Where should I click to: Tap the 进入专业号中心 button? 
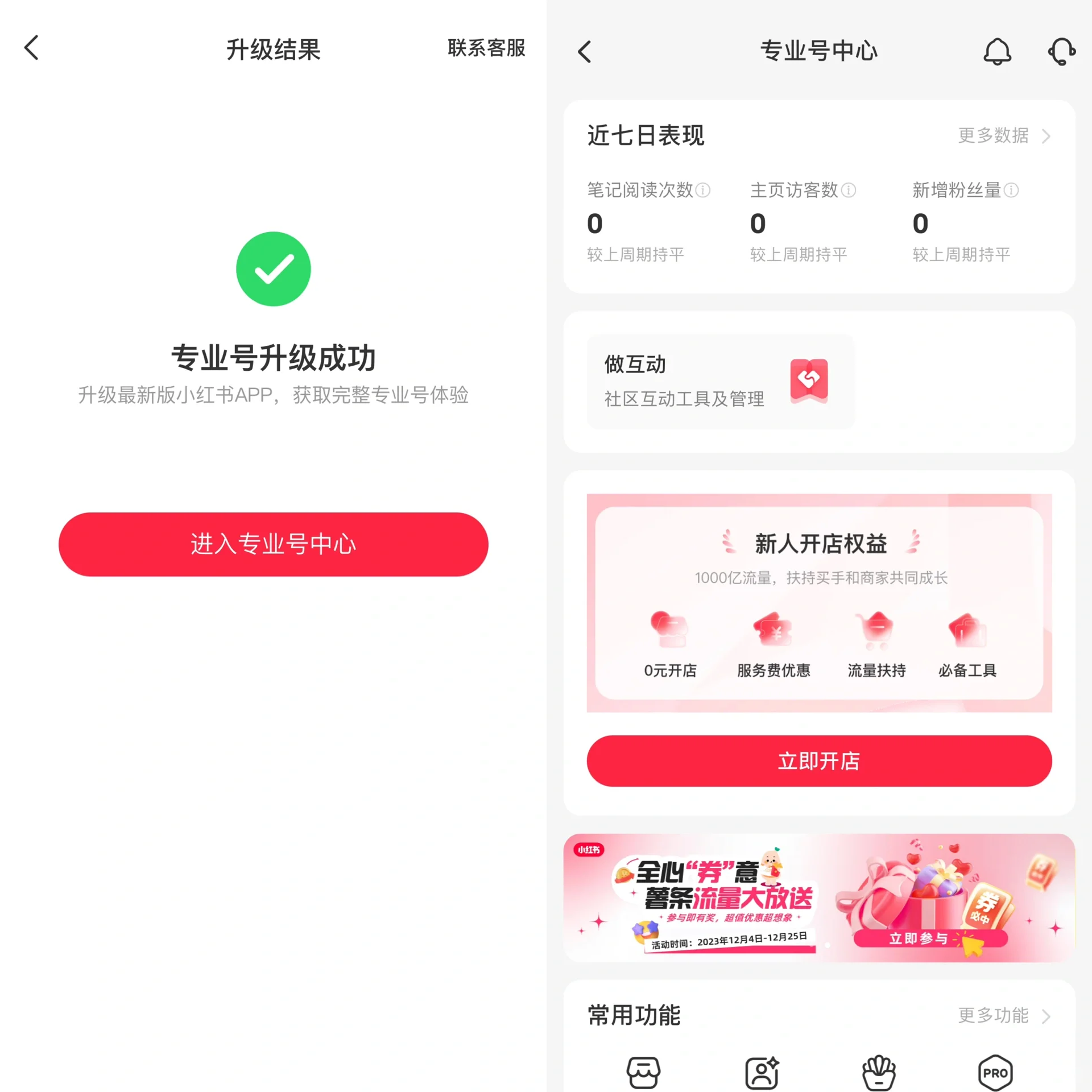(273, 544)
